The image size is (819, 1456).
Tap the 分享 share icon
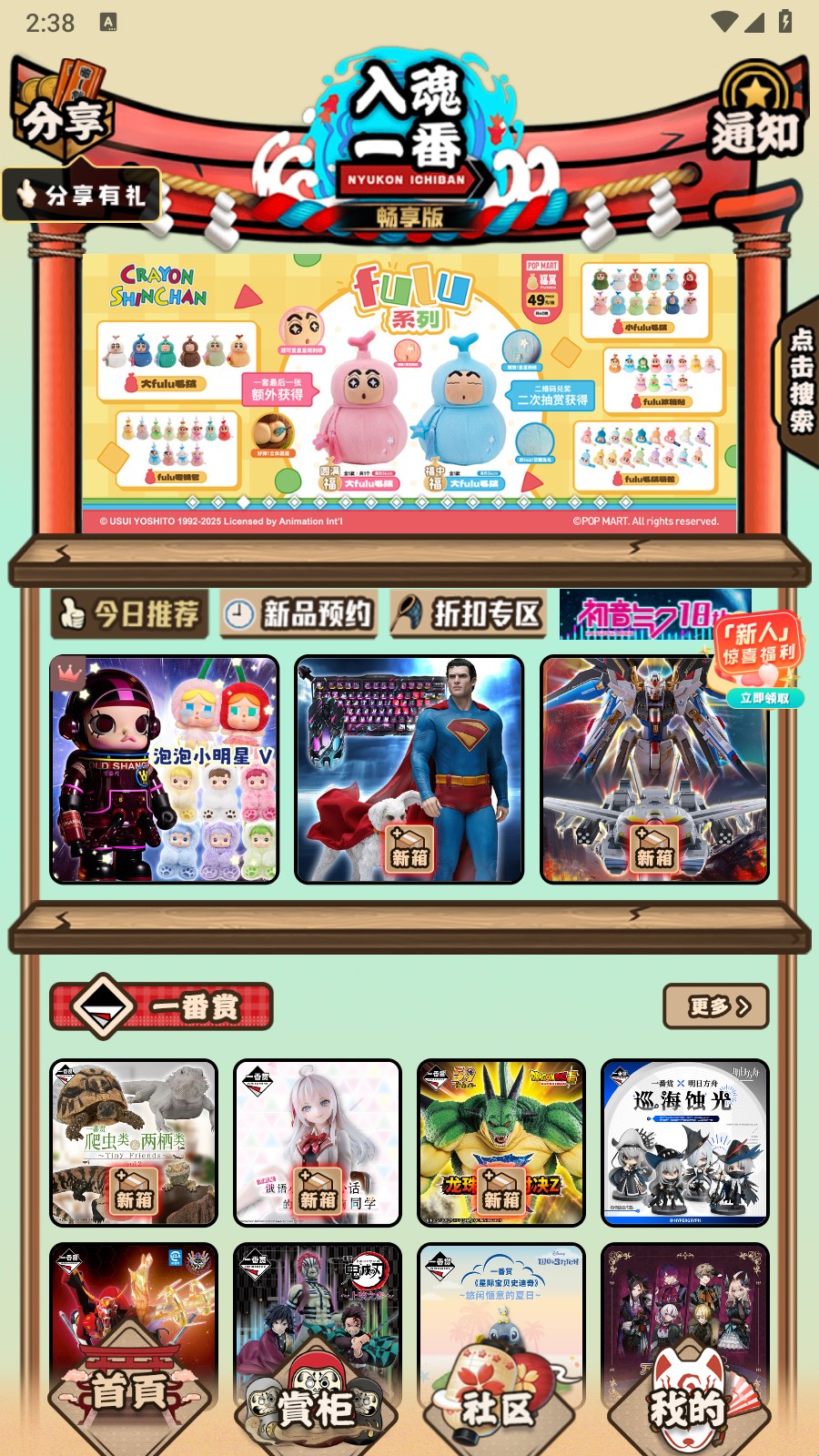tap(62, 114)
